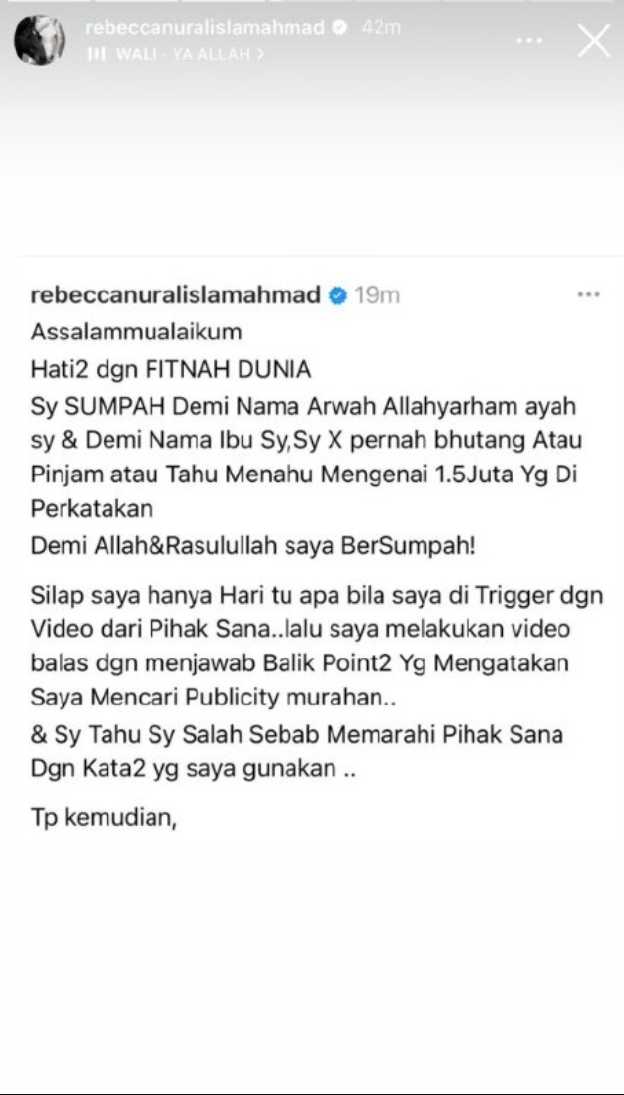Screen dimensions: 624x1095
Task: Open the music track WALI - YA ALLAH
Action: tap(176, 55)
